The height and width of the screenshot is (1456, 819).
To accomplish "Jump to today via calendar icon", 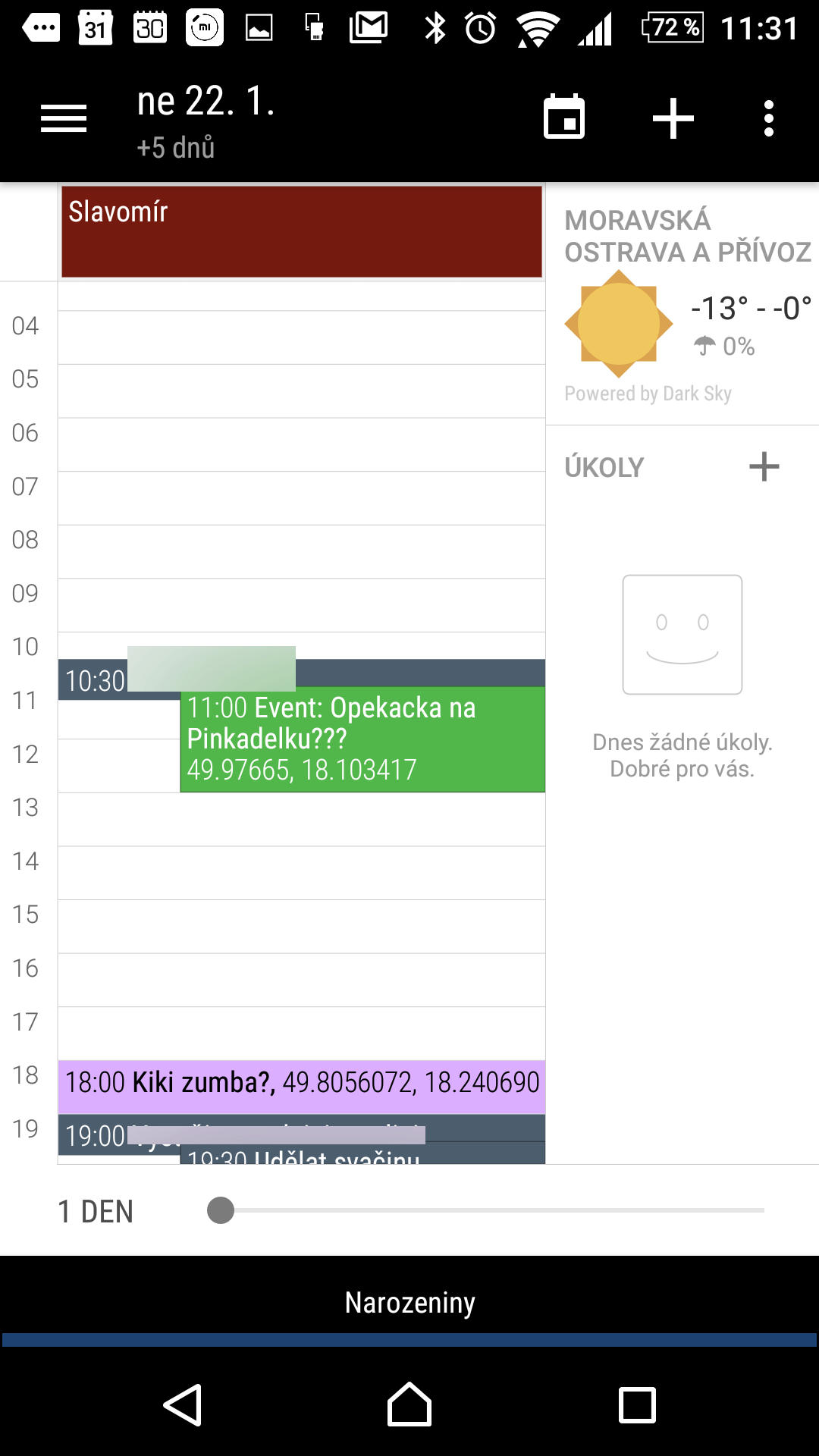I will pos(564,118).
